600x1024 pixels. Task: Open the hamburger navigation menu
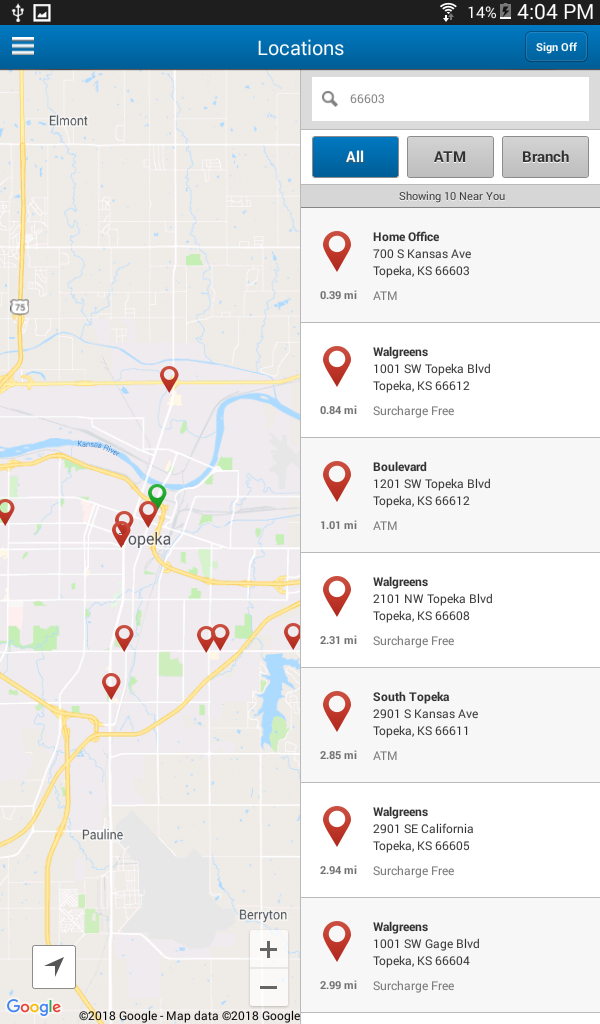coord(23,47)
